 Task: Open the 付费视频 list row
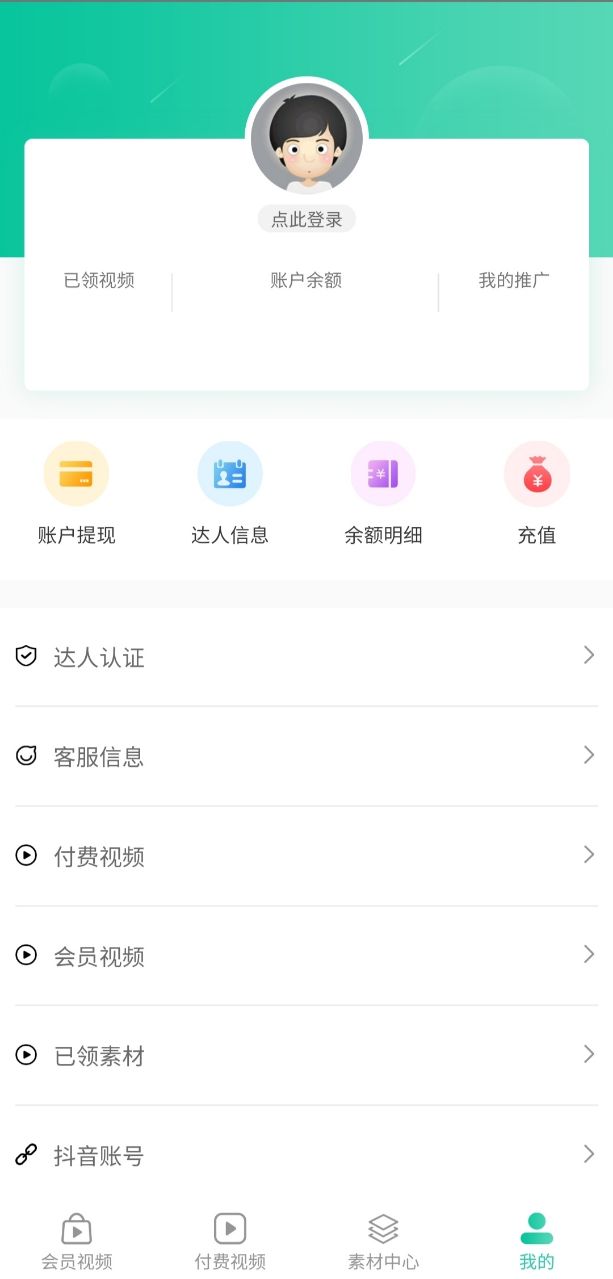click(x=306, y=856)
